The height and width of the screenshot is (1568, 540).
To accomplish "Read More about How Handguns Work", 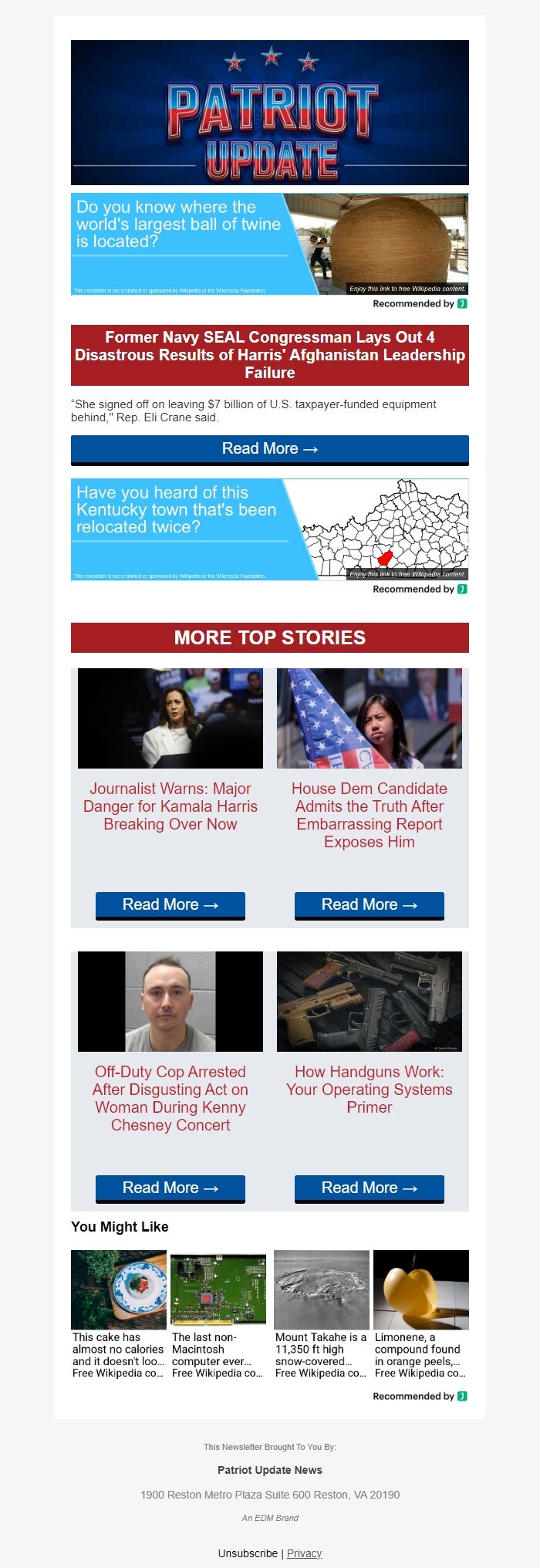I will pos(370,1188).
